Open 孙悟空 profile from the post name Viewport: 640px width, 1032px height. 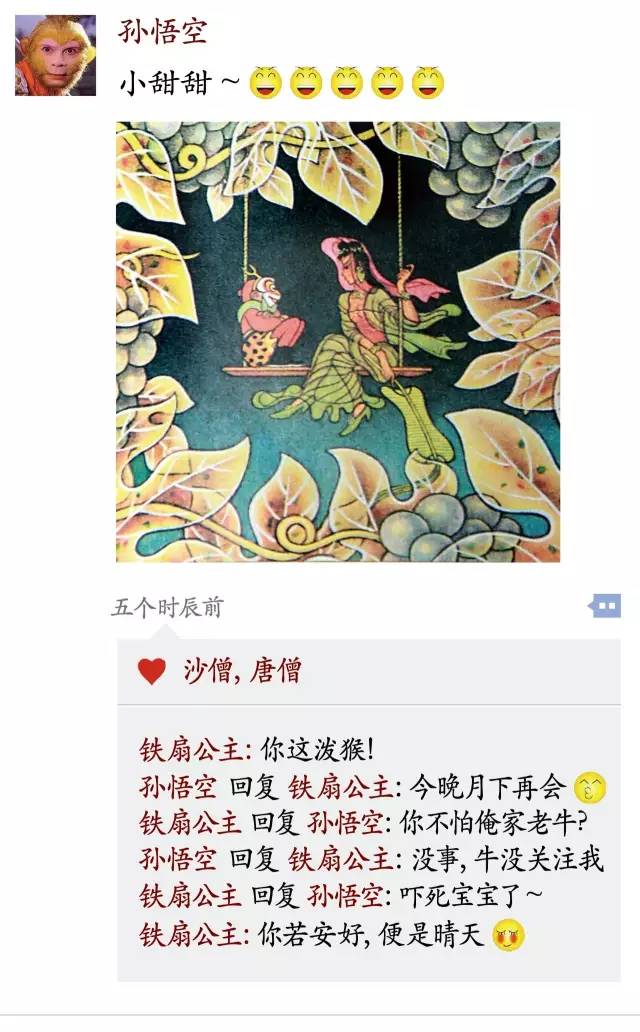point(163,32)
